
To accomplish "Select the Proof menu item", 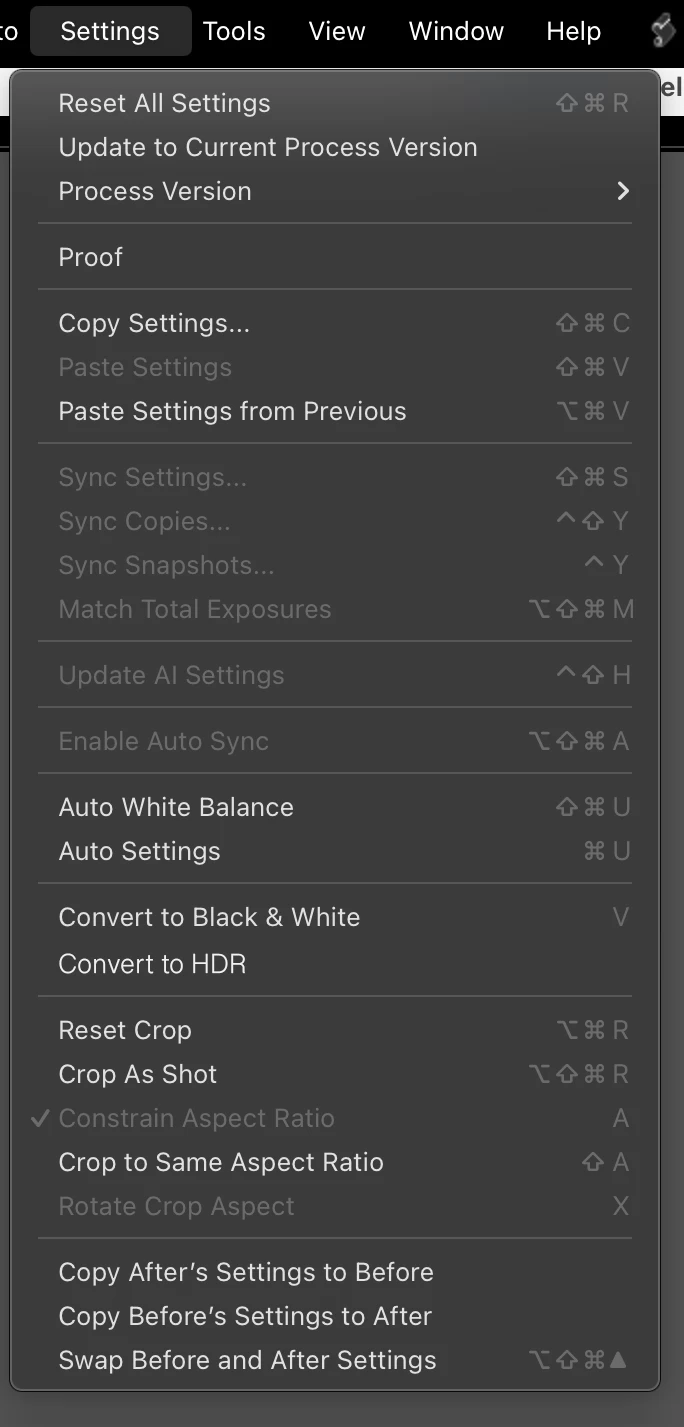I will (x=91, y=257).
